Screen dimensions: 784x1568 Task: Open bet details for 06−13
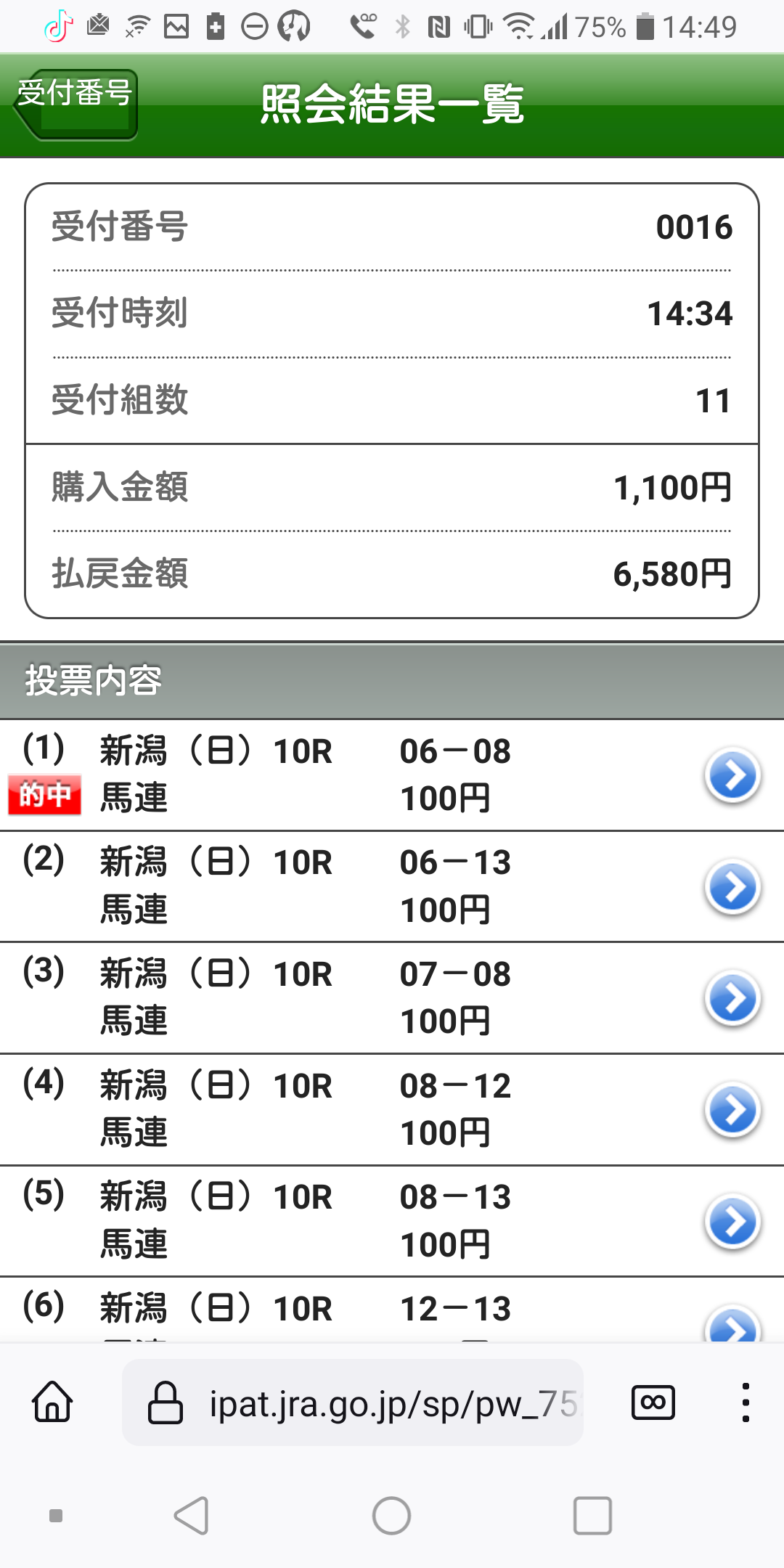(x=732, y=887)
